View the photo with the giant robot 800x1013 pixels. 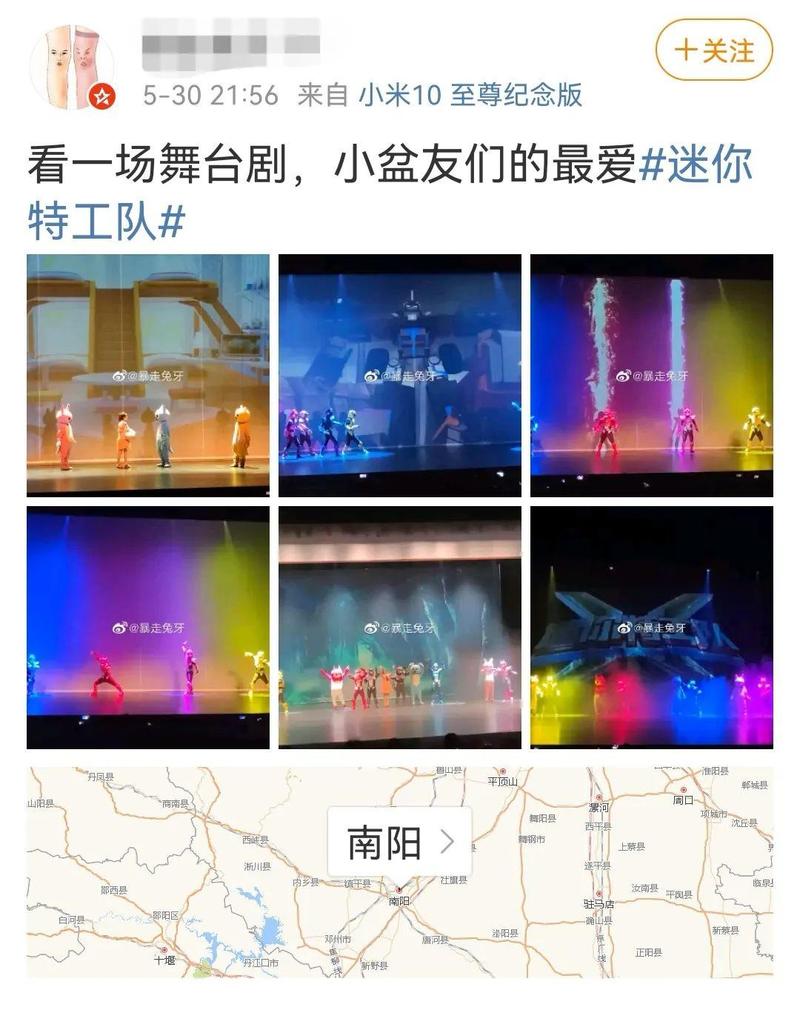tap(399, 375)
